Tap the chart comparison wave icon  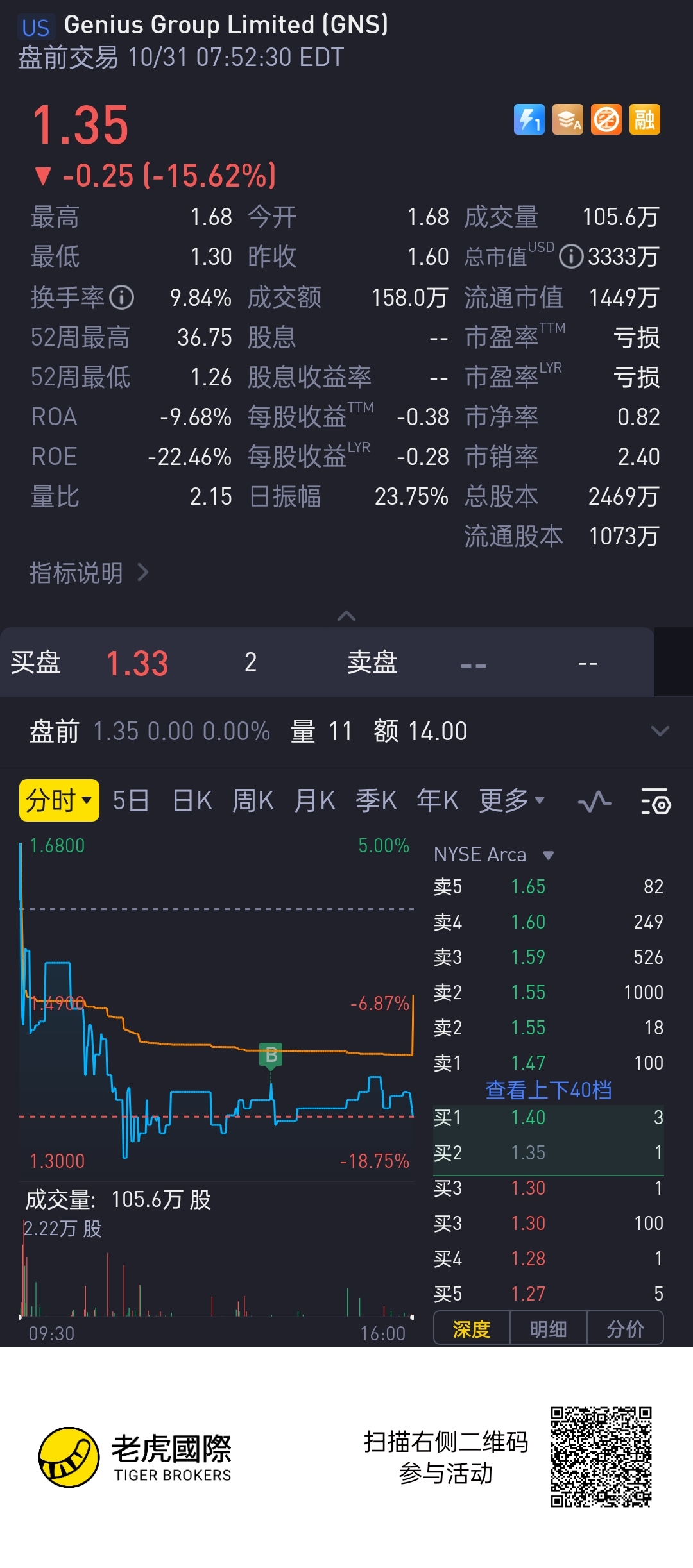[594, 802]
